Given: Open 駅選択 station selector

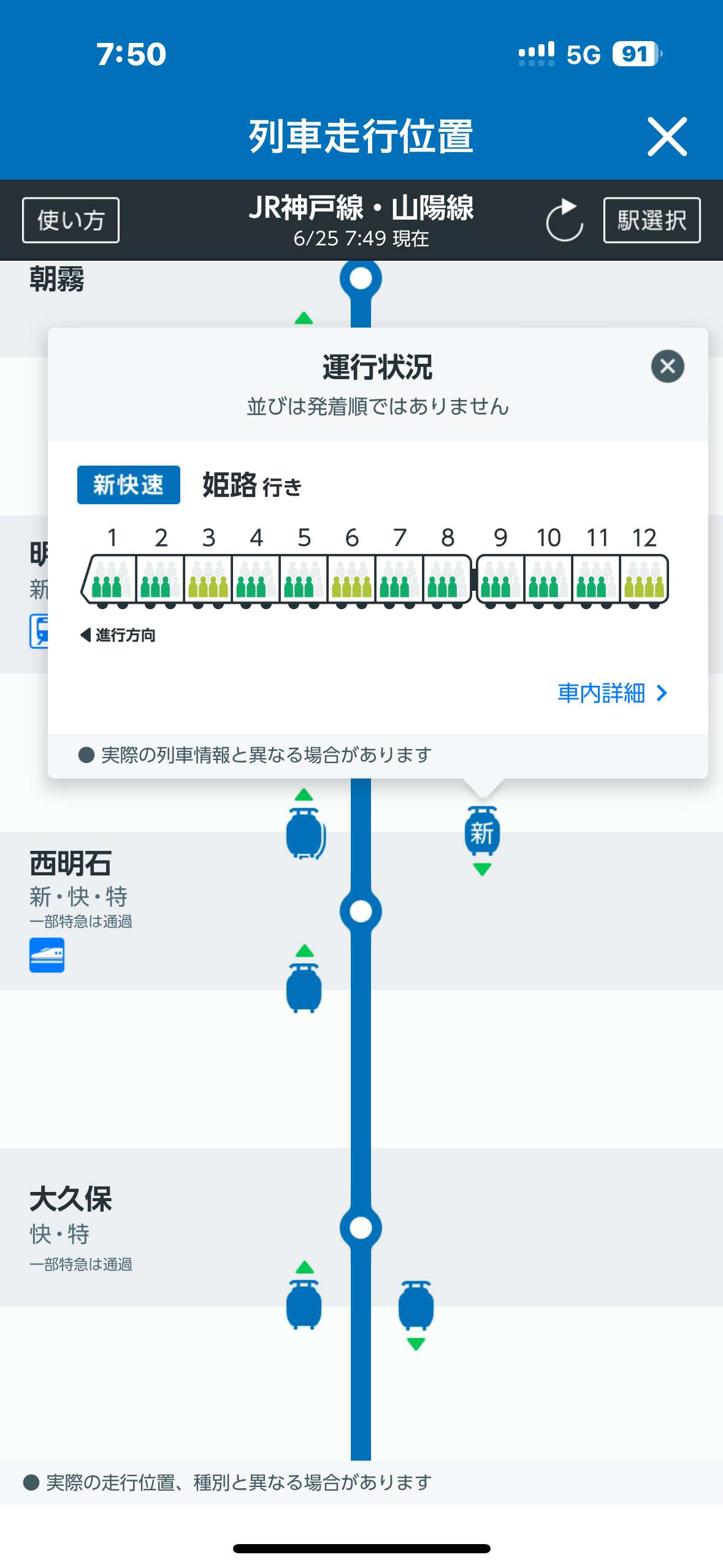Looking at the screenshot, I should coord(652,220).
